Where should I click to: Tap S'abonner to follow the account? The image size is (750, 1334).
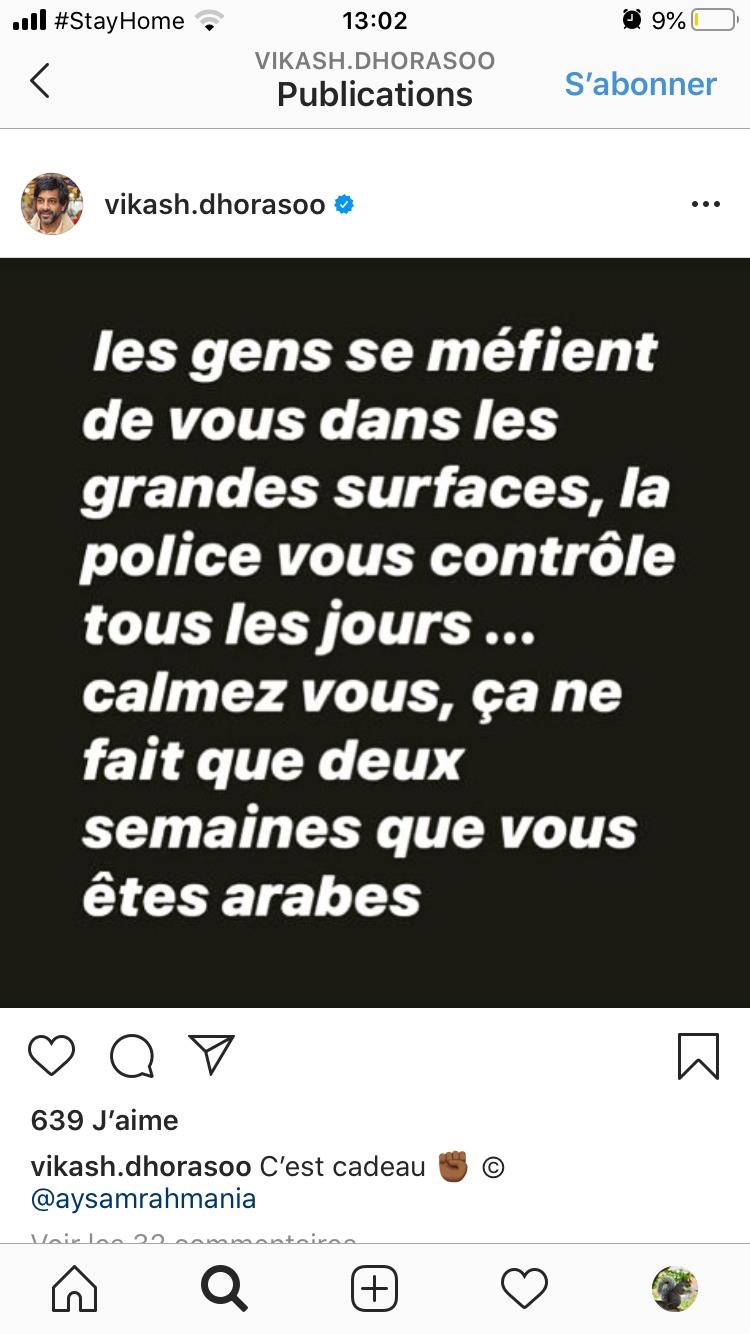pyautogui.click(x=640, y=84)
